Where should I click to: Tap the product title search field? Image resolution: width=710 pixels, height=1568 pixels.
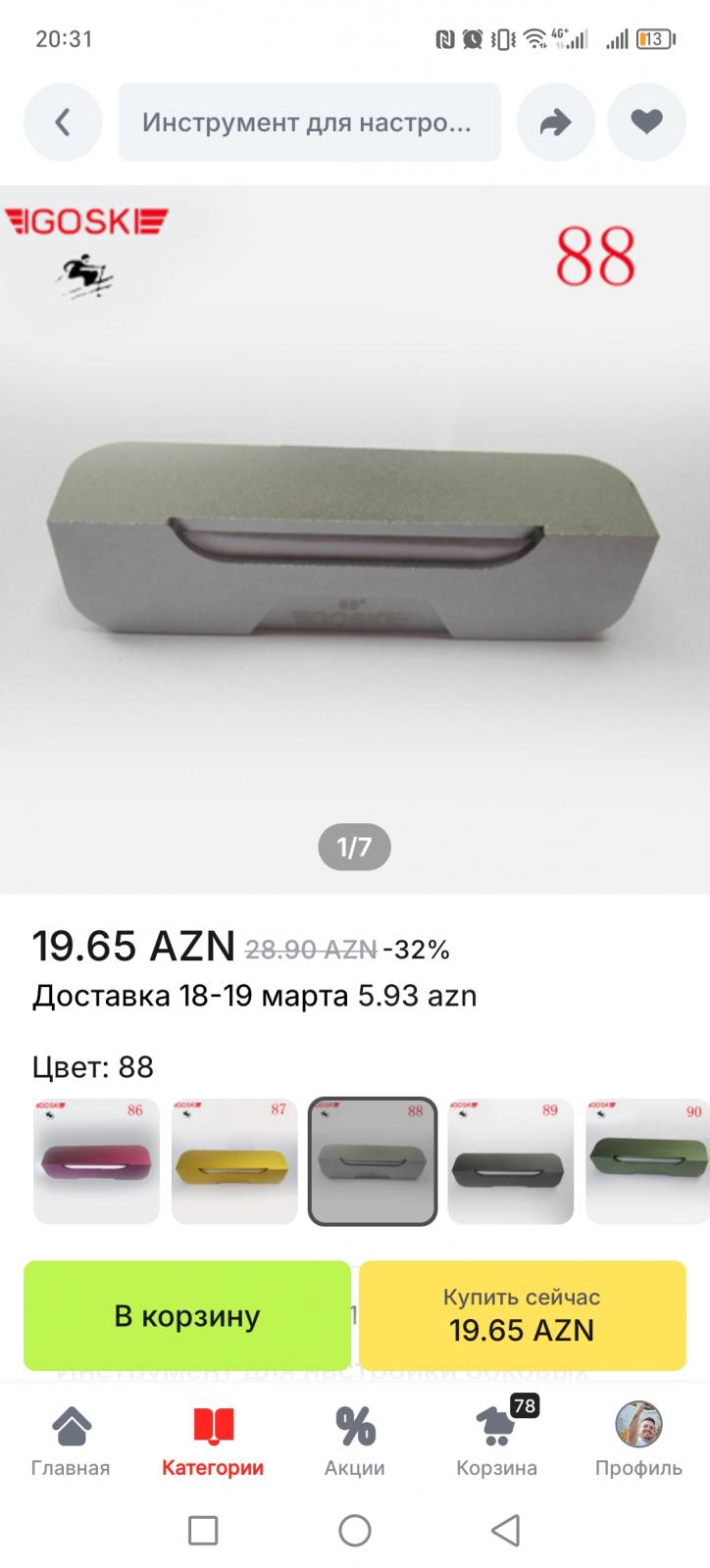coord(309,122)
